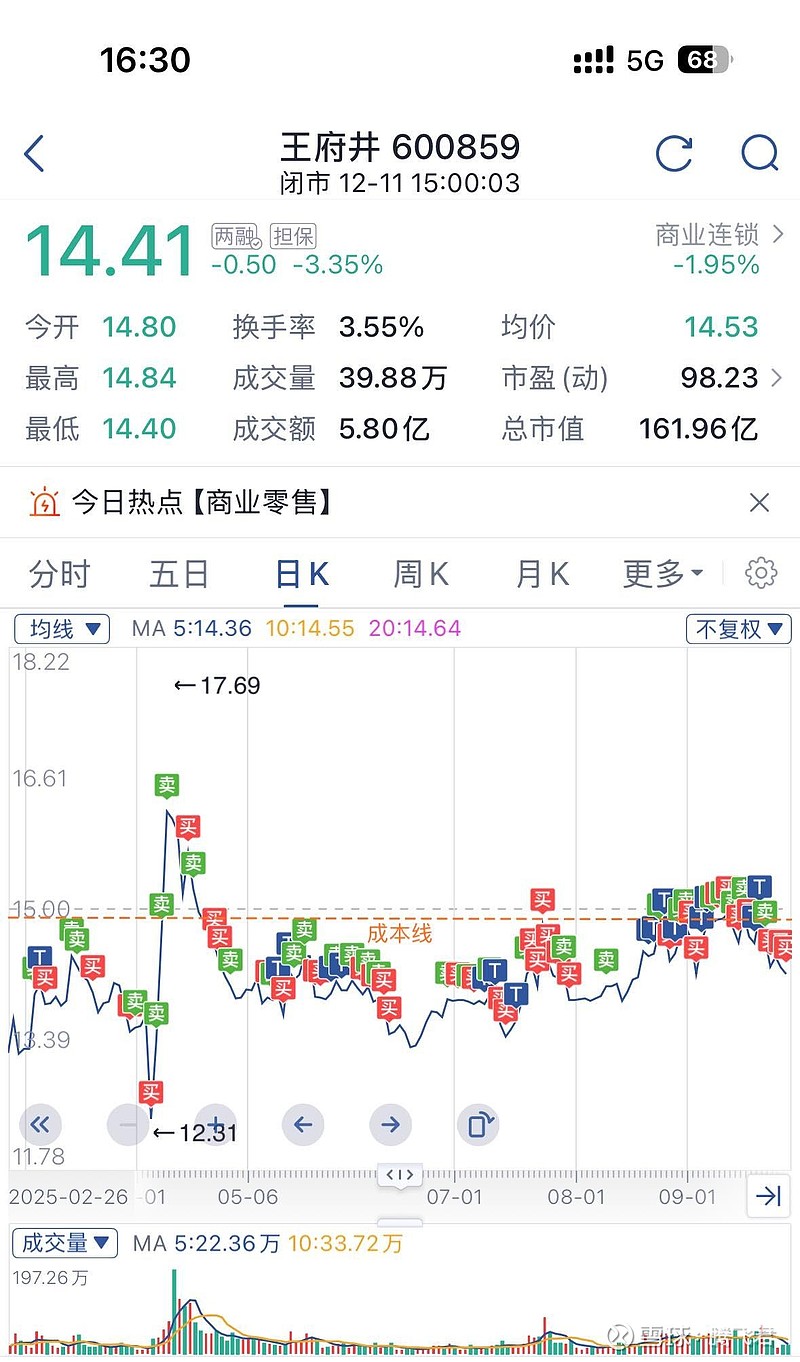
Task: Pan chart left using the left arrow
Action: [x=303, y=1124]
